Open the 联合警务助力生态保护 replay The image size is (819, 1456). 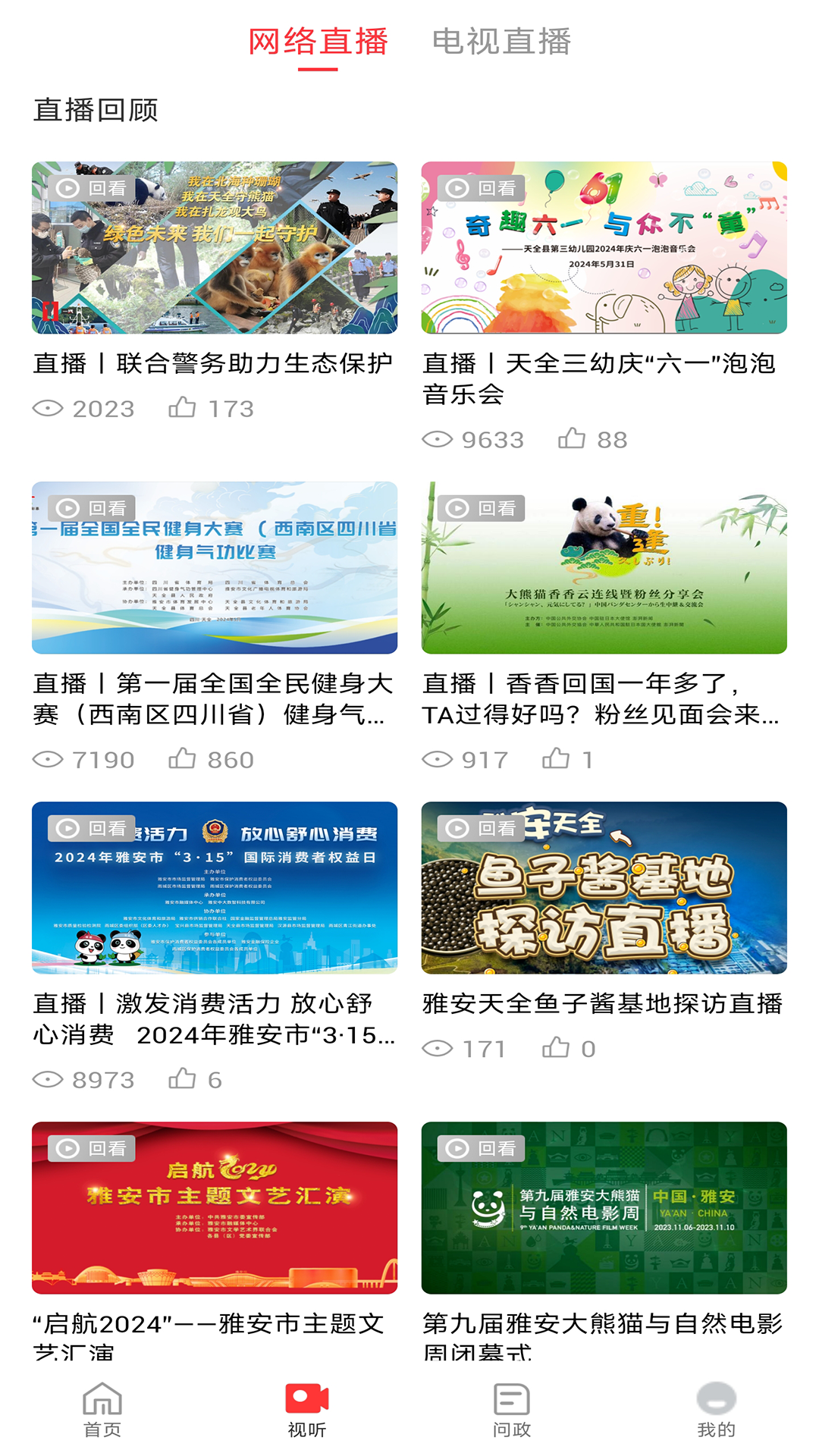pos(215,248)
